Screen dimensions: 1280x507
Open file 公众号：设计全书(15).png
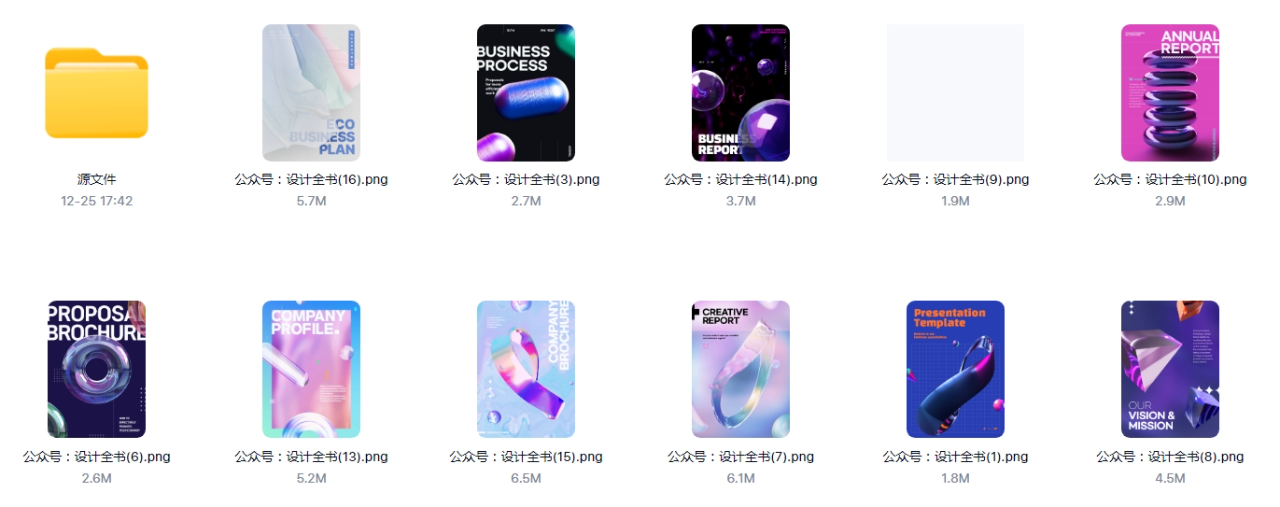point(526,369)
